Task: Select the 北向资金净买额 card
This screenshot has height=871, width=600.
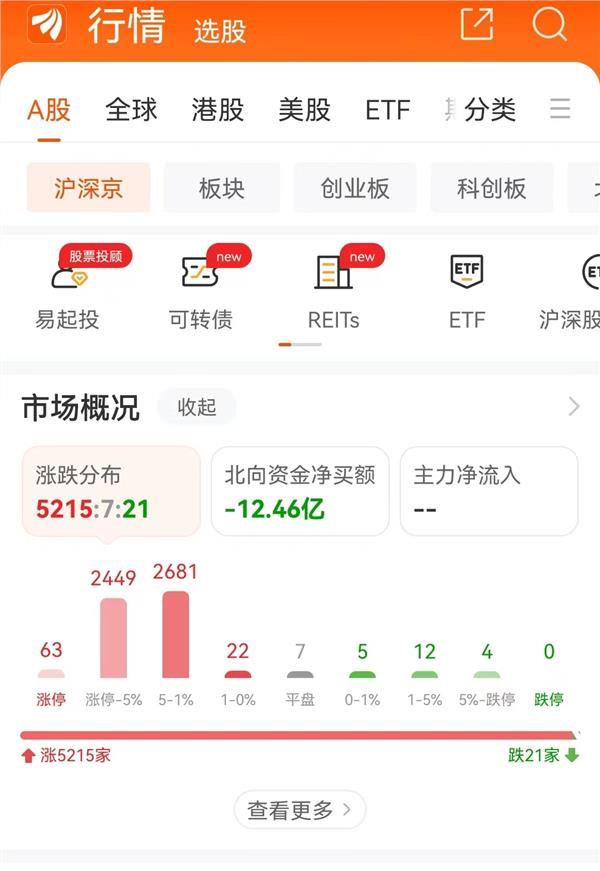Action: click(x=300, y=491)
